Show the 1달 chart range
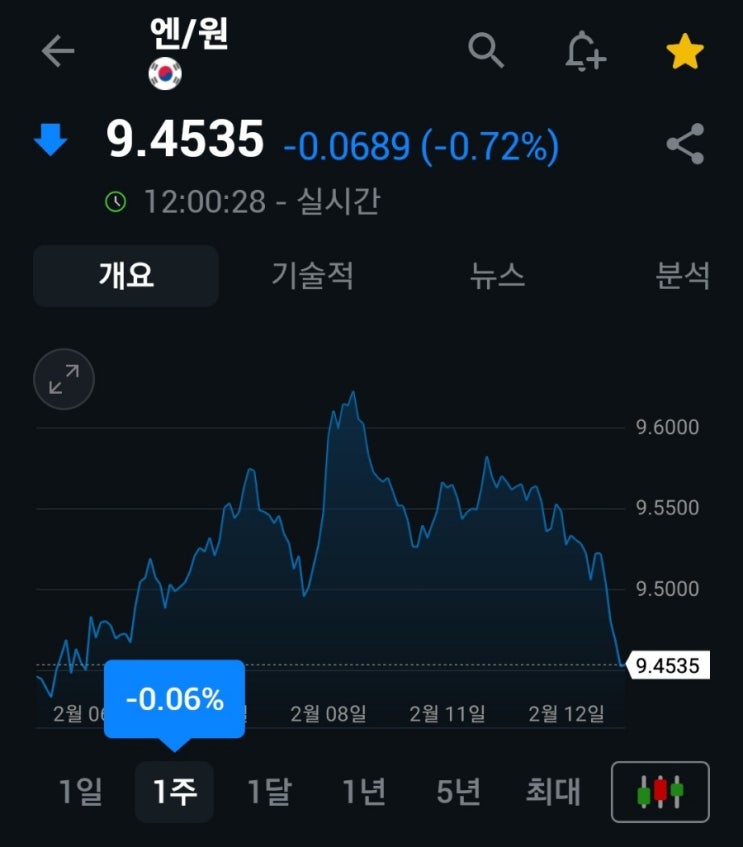The image size is (743, 847). click(x=269, y=792)
